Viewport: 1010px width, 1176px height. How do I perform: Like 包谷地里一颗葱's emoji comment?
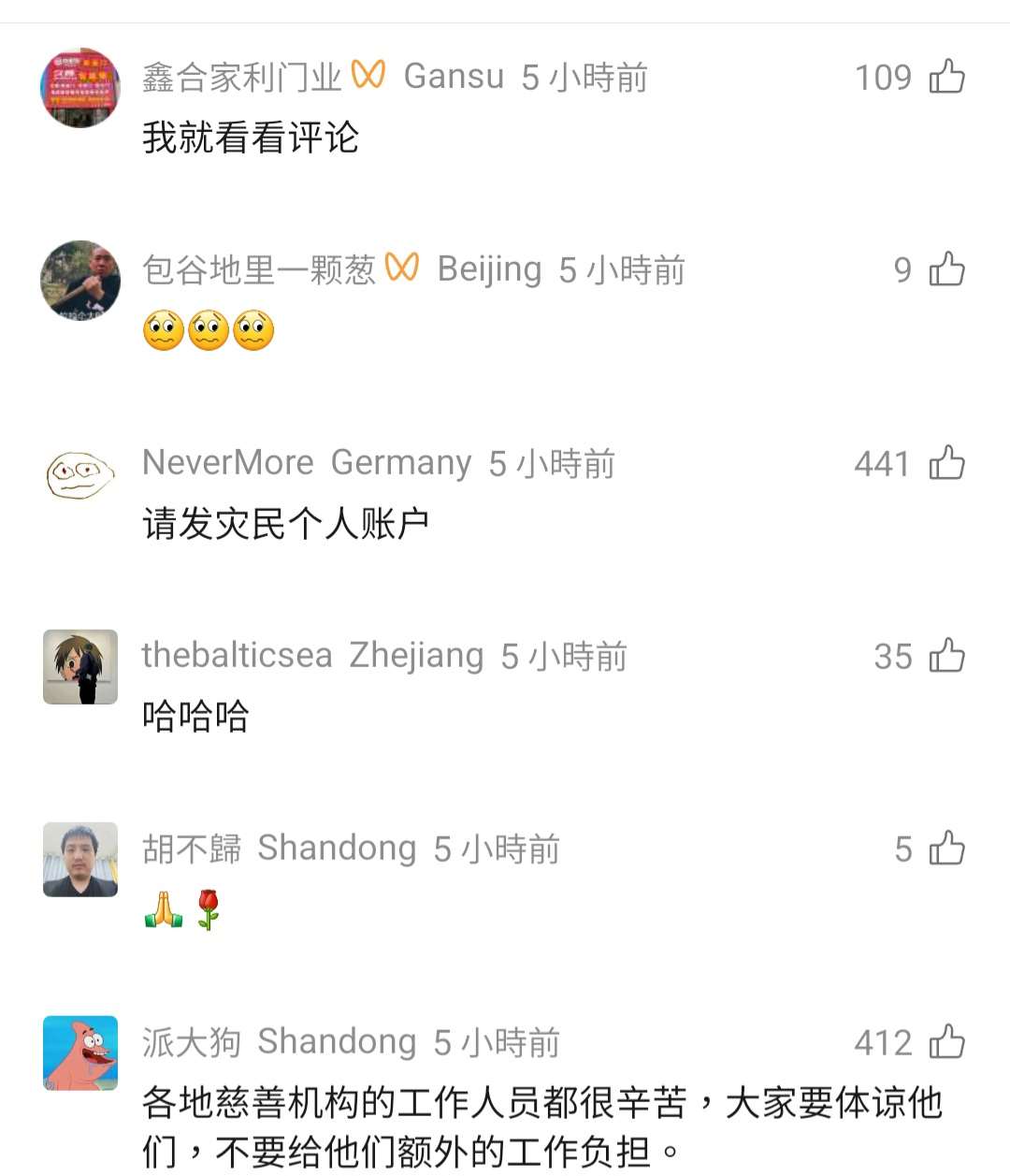coord(946,269)
